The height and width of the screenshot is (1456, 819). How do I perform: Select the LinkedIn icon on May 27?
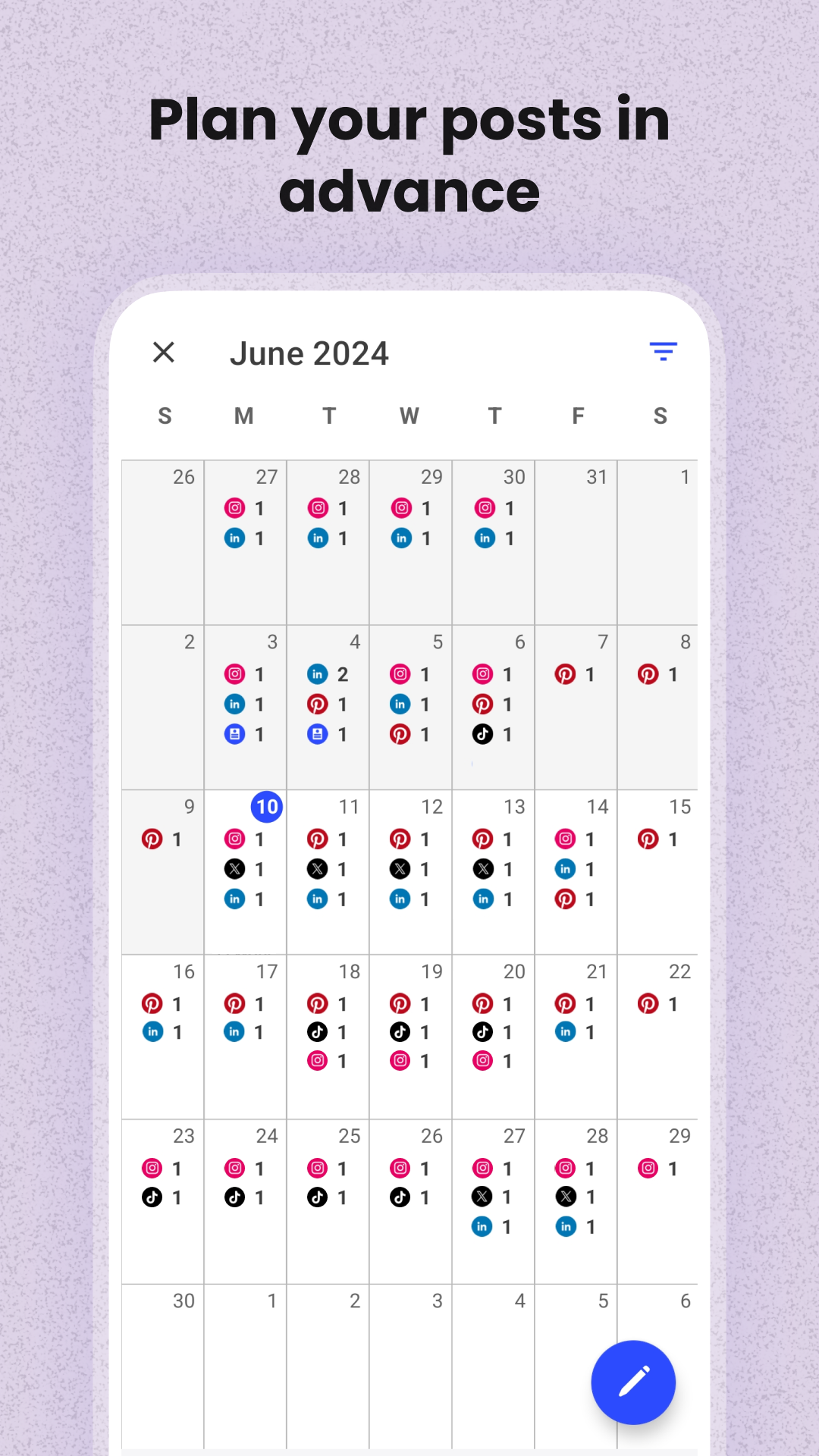click(235, 538)
